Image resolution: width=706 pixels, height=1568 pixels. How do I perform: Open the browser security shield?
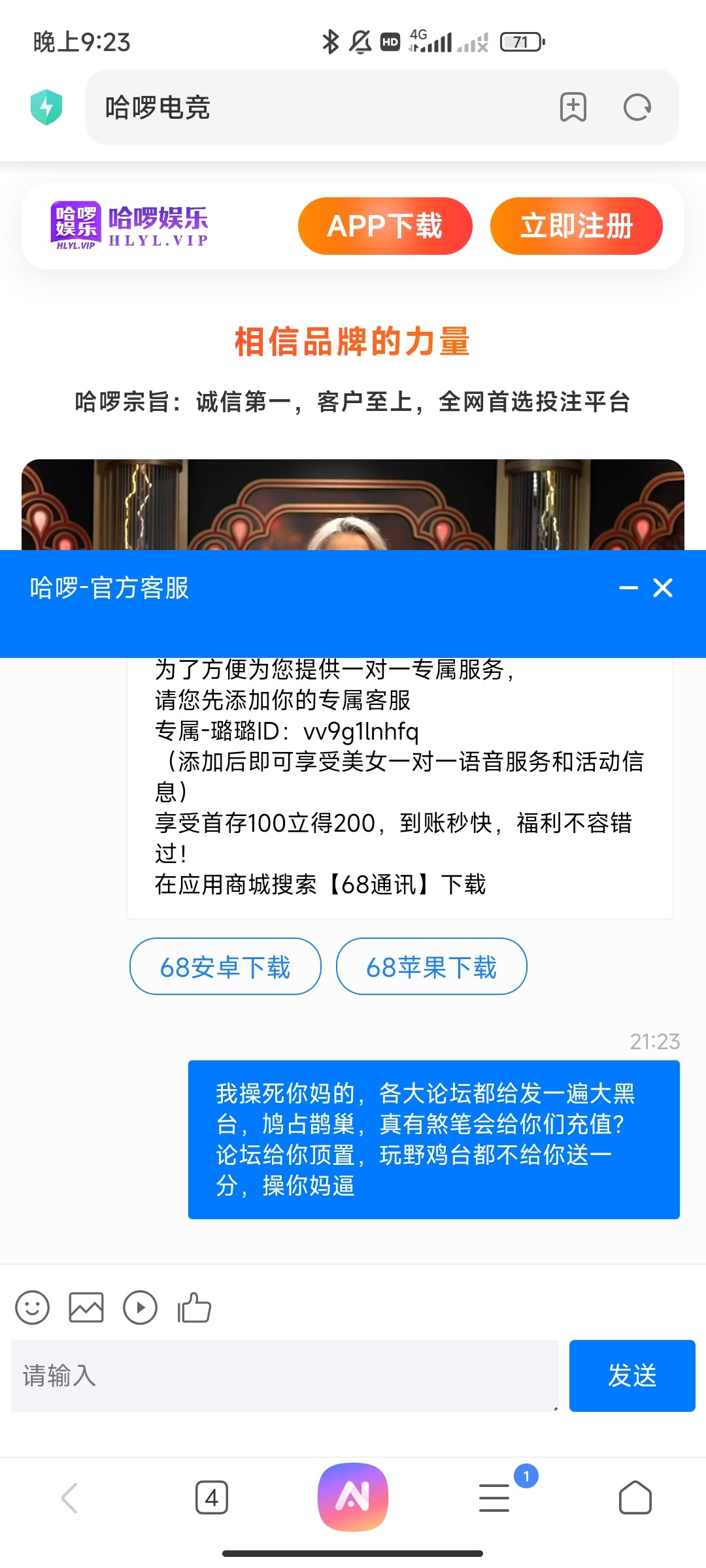tap(46, 107)
